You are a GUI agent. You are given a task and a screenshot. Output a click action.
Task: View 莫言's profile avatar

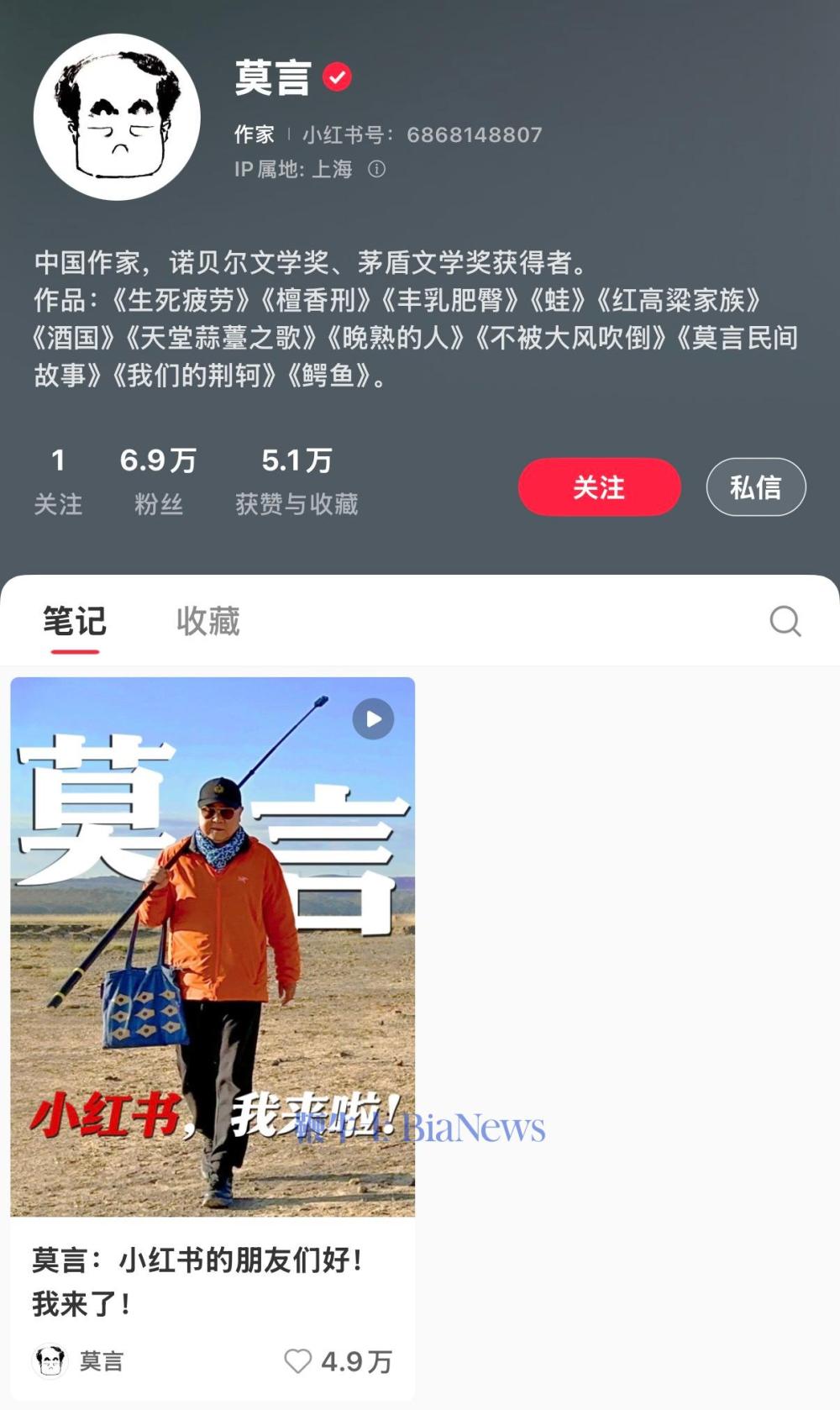click(x=117, y=117)
